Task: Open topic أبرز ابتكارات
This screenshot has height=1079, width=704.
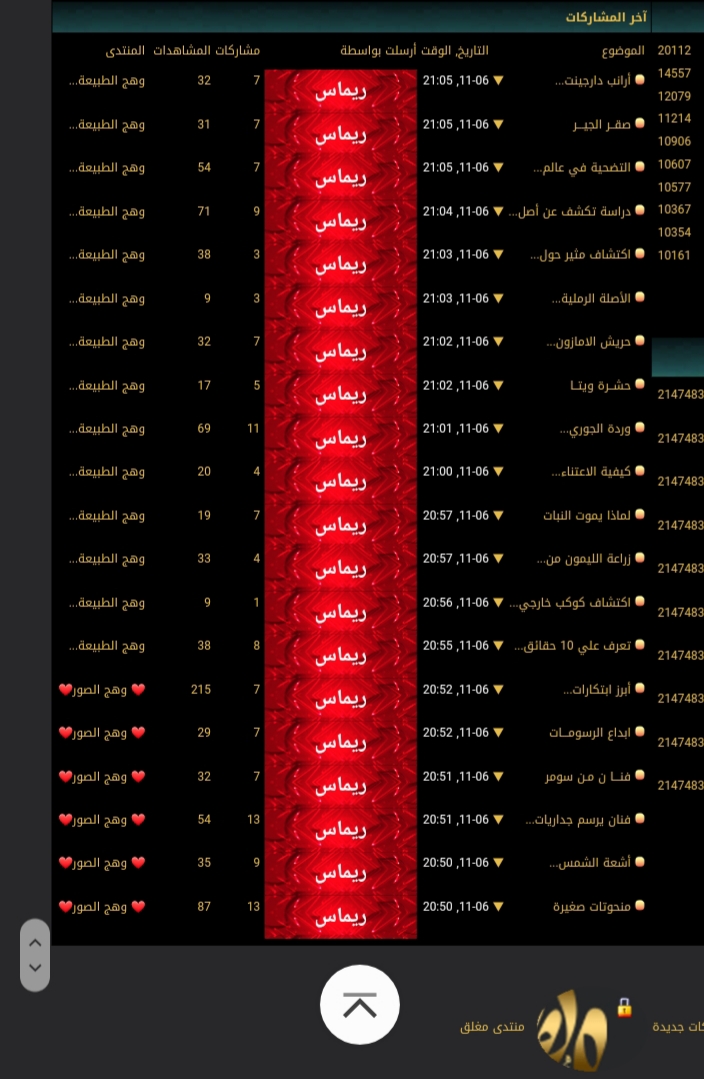Action: point(596,690)
